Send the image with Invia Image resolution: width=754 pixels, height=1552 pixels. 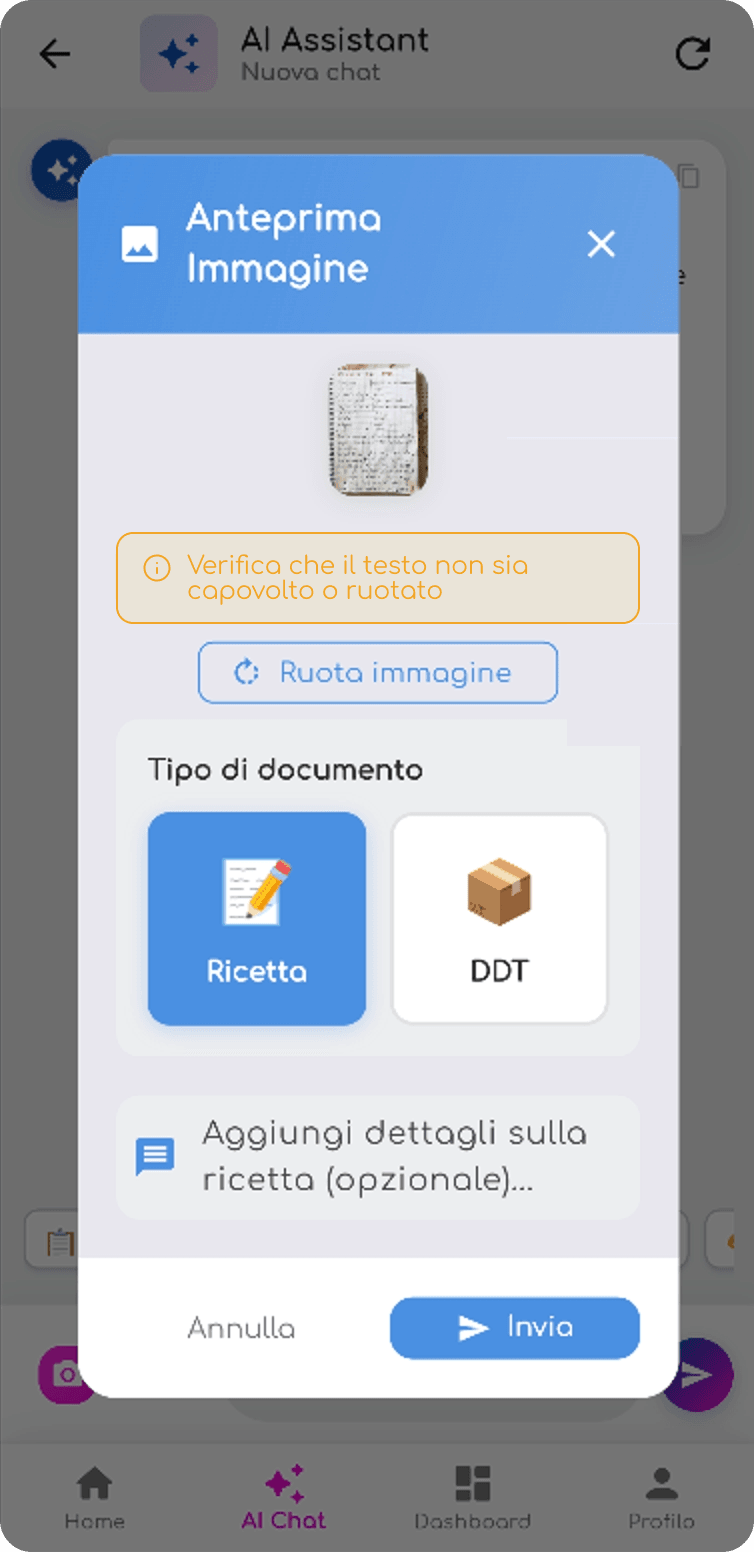click(514, 1328)
